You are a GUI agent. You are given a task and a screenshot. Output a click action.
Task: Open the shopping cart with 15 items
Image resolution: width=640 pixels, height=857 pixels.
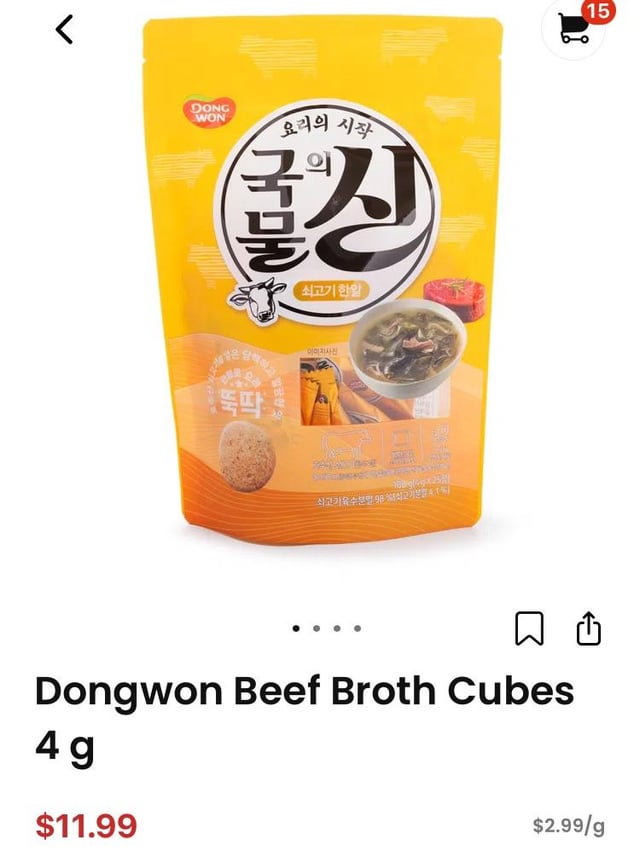point(575,29)
